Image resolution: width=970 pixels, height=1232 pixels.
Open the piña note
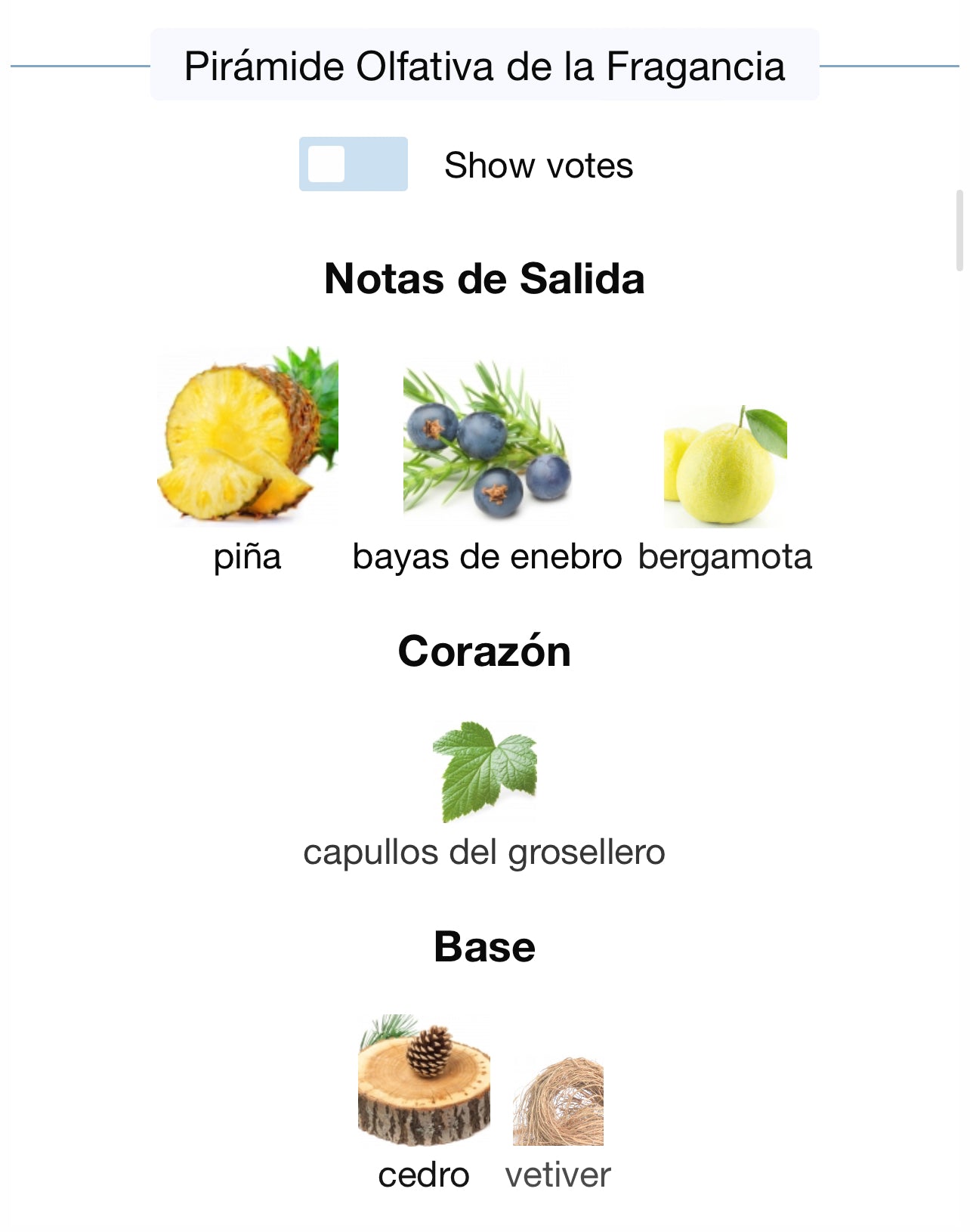[248, 438]
